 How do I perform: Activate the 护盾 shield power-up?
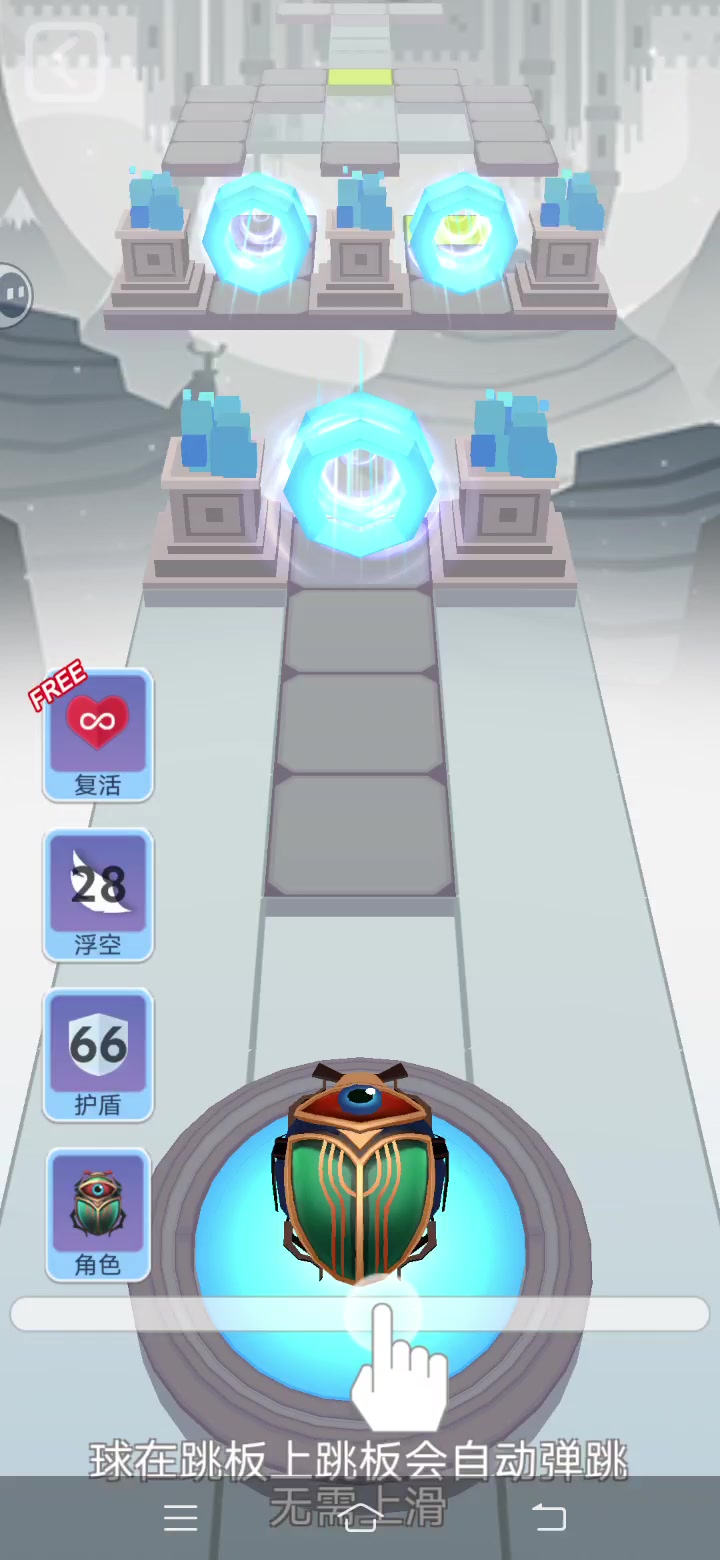tap(98, 1055)
